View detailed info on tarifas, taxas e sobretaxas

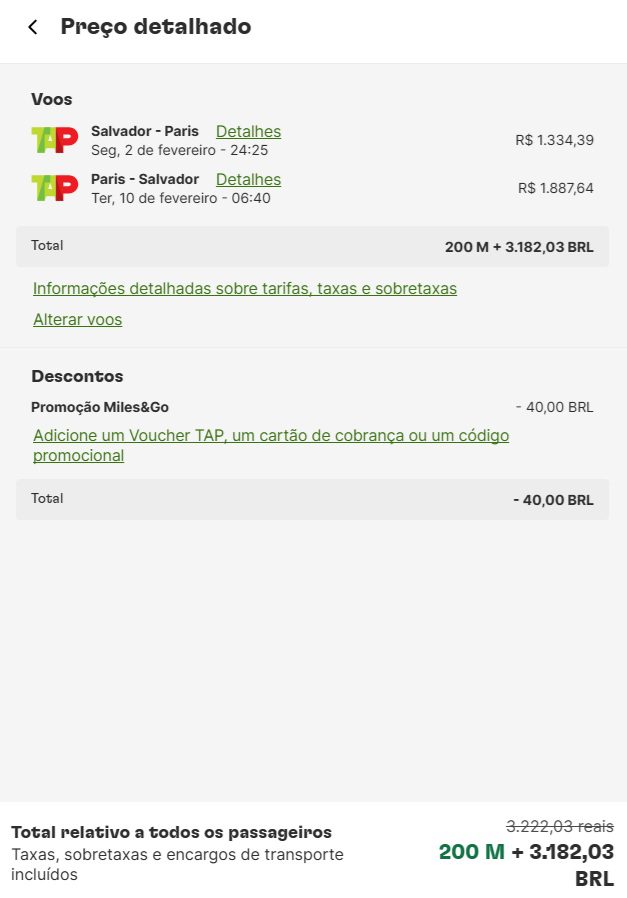(x=245, y=289)
